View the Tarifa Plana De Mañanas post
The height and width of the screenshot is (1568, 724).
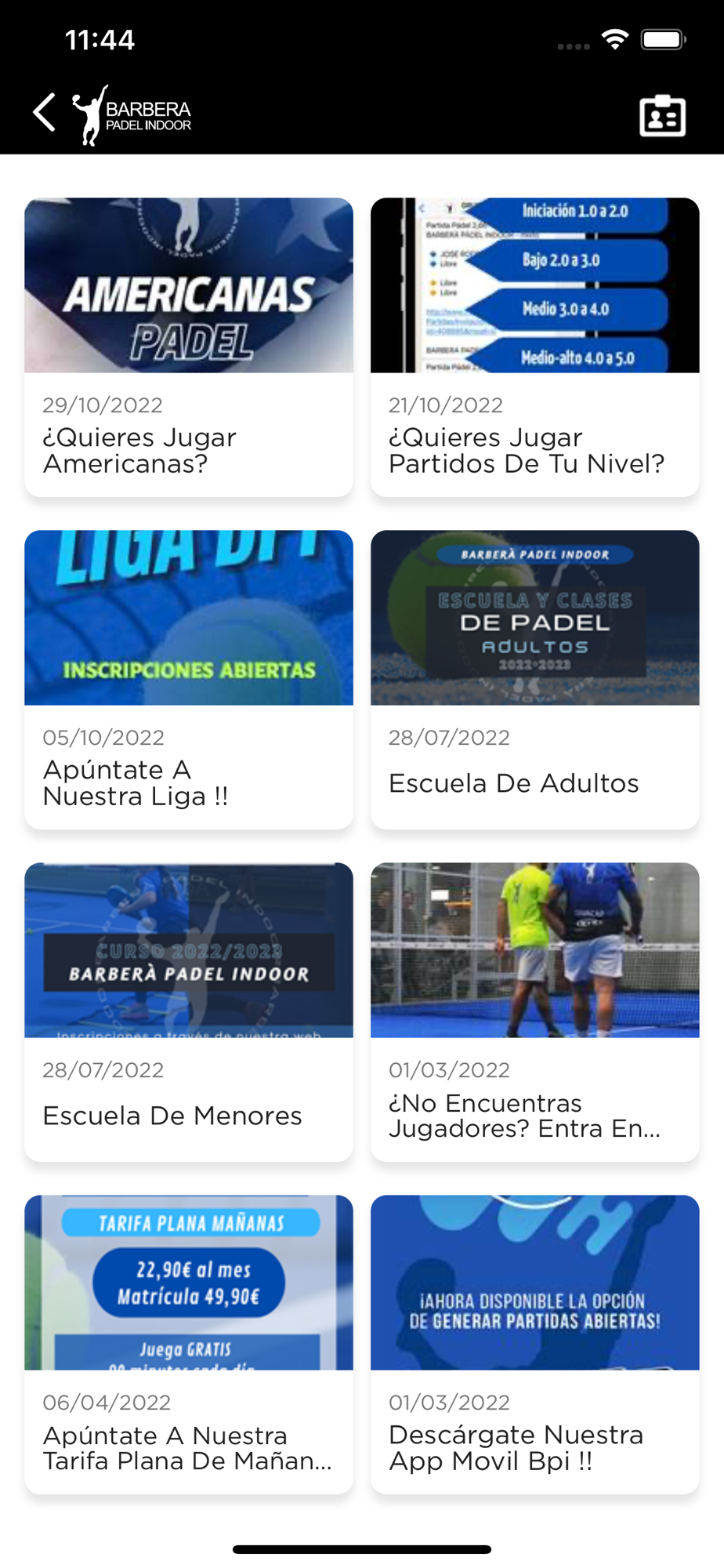[x=189, y=1345]
